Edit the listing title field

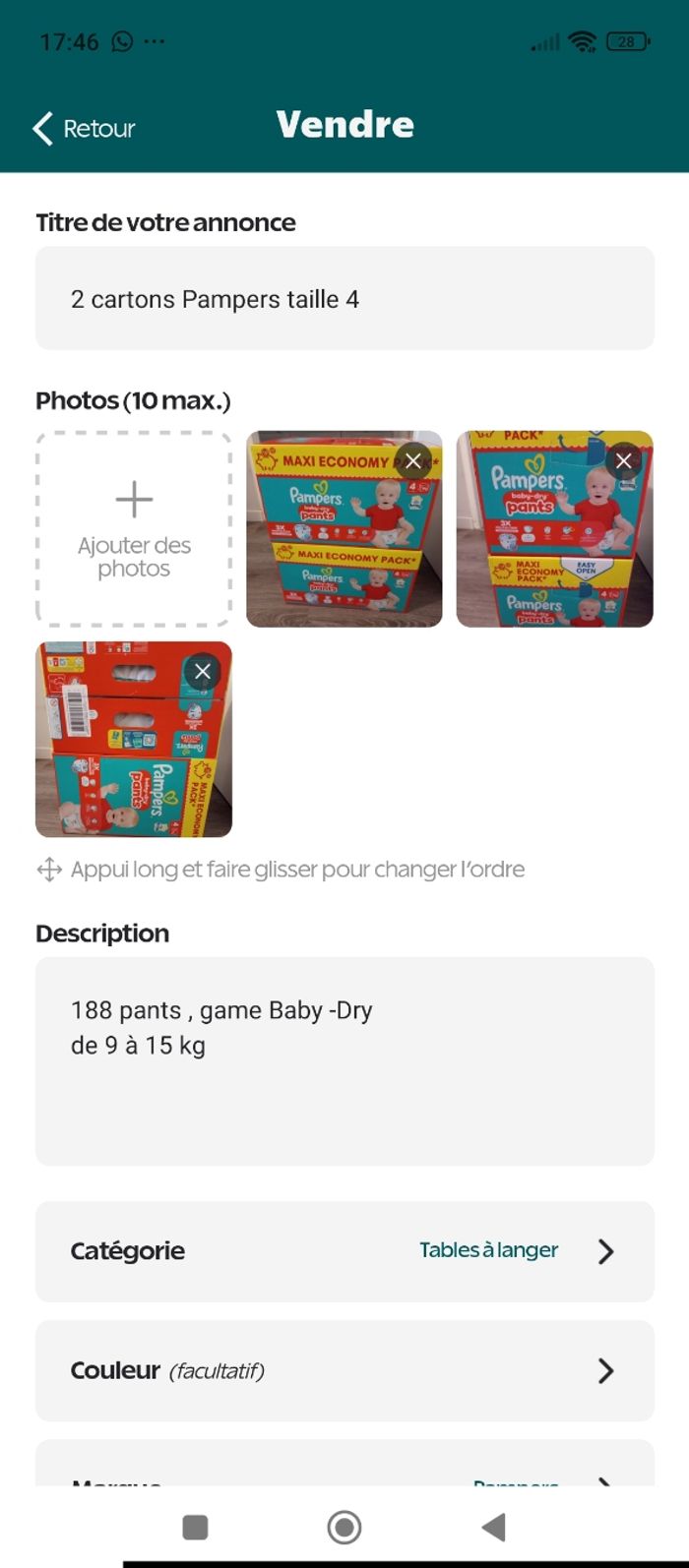(x=344, y=299)
